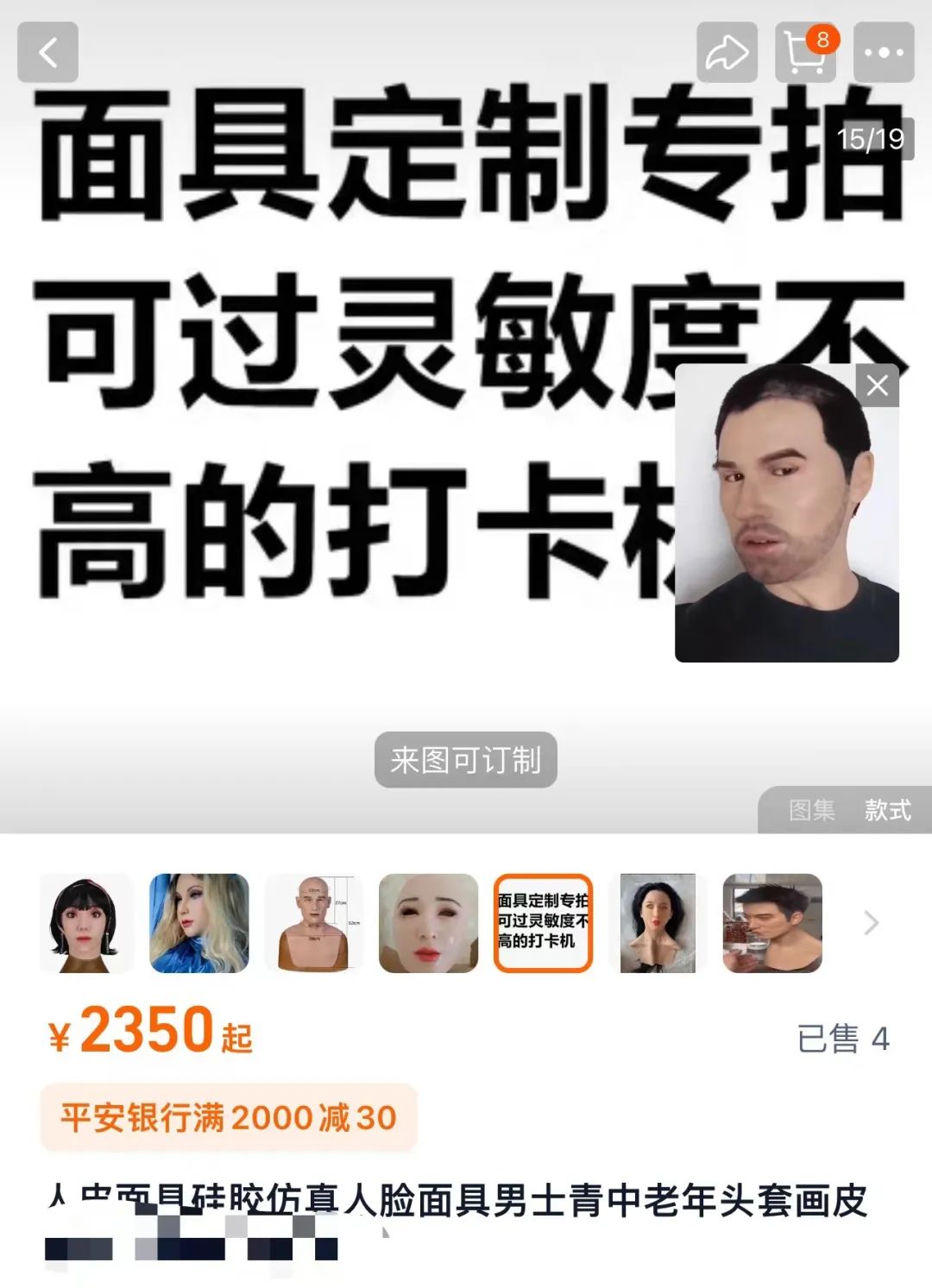932x1288 pixels.
Task: Close the floating mask video preview
Action: click(877, 385)
